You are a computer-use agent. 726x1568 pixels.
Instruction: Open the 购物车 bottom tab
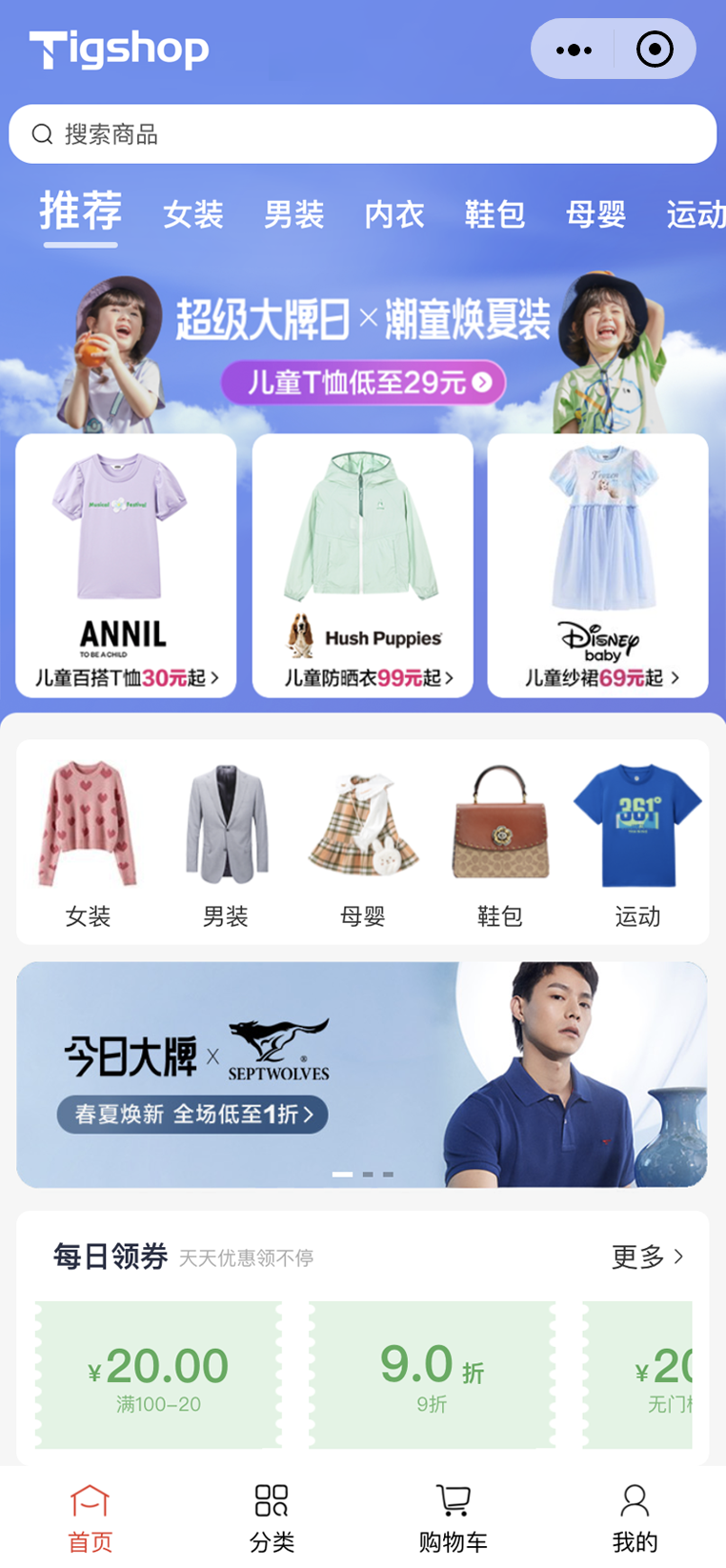click(x=454, y=1518)
